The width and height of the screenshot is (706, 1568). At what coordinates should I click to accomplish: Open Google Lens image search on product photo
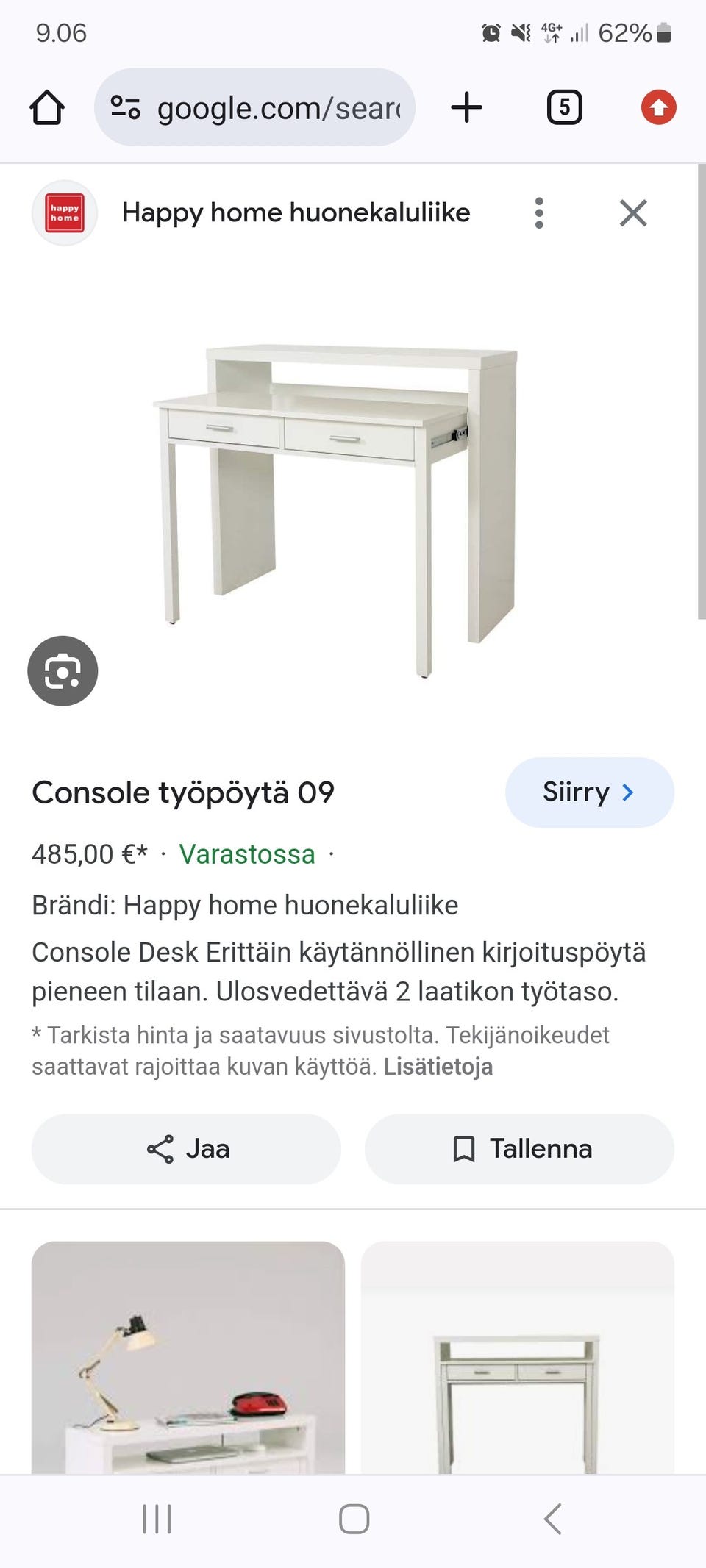(63, 670)
